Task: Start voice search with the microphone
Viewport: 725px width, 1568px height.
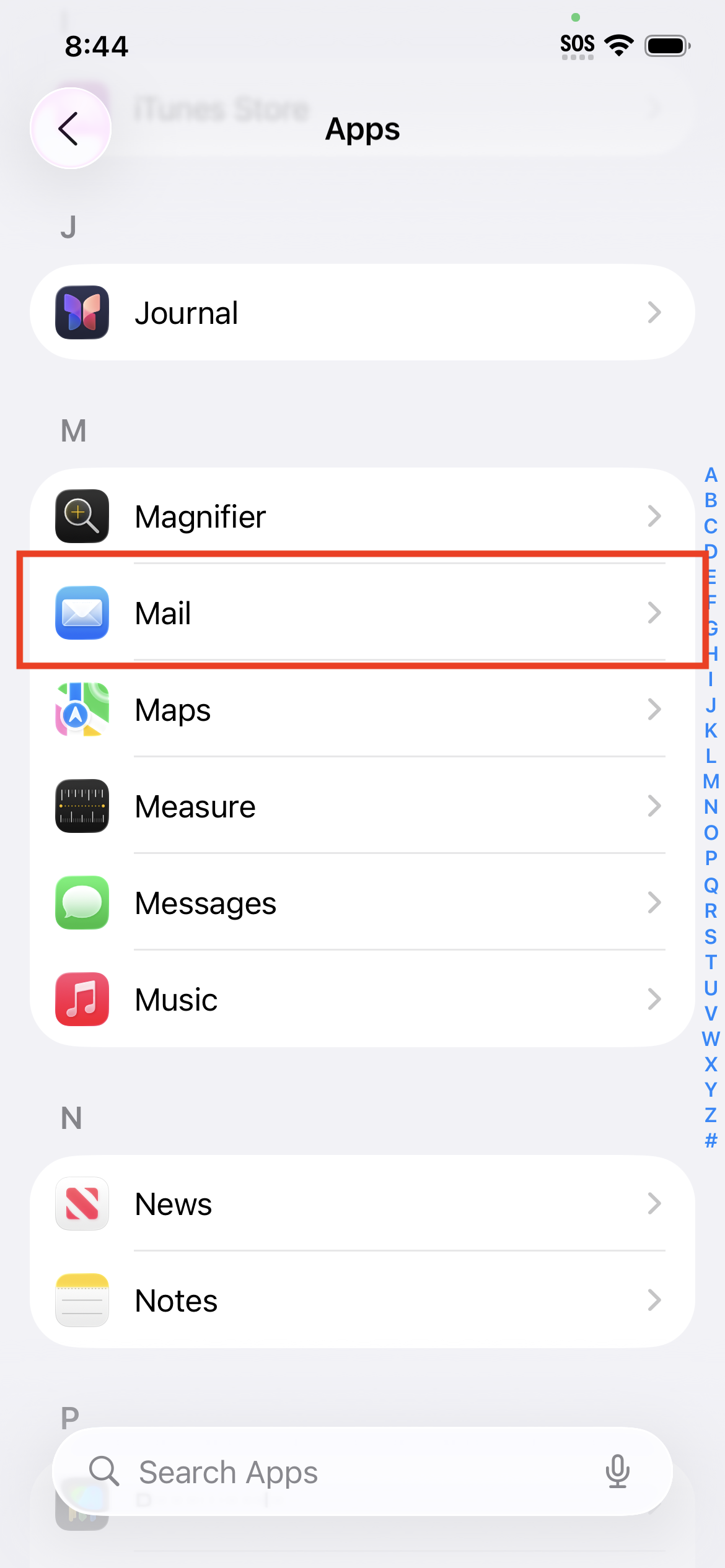Action: (x=617, y=1472)
